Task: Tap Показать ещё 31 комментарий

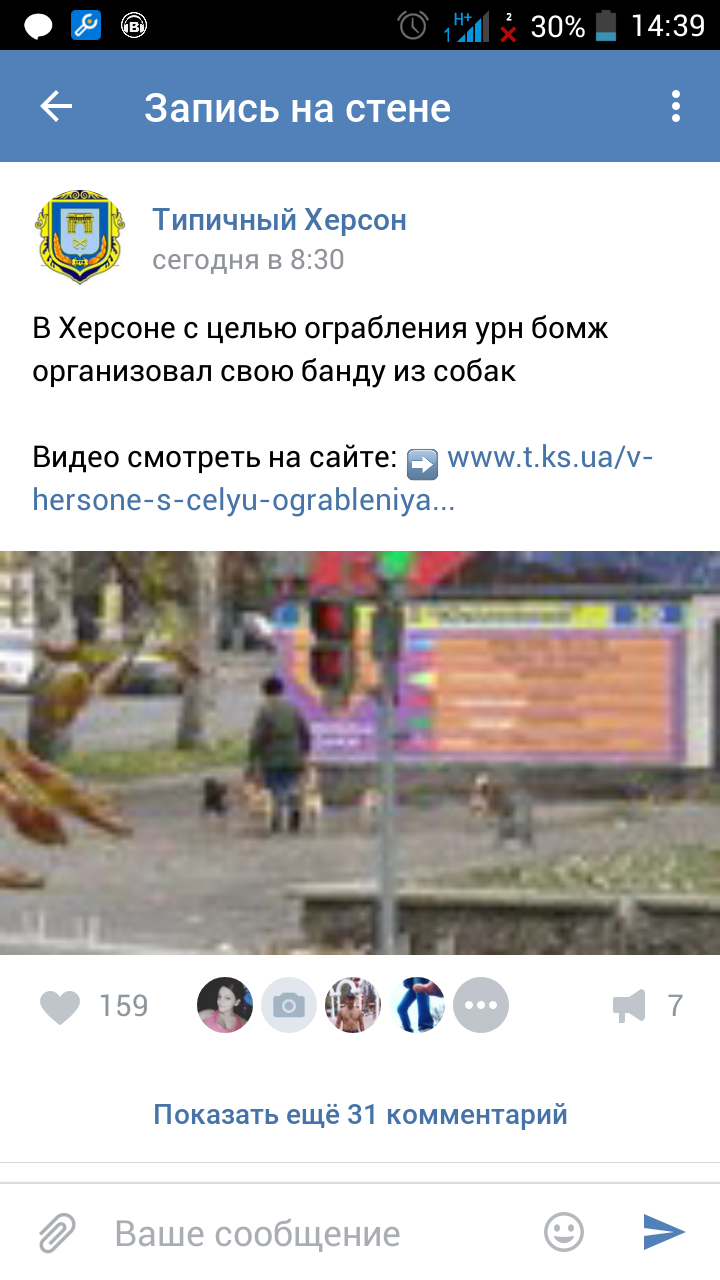Action: click(360, 1114)
